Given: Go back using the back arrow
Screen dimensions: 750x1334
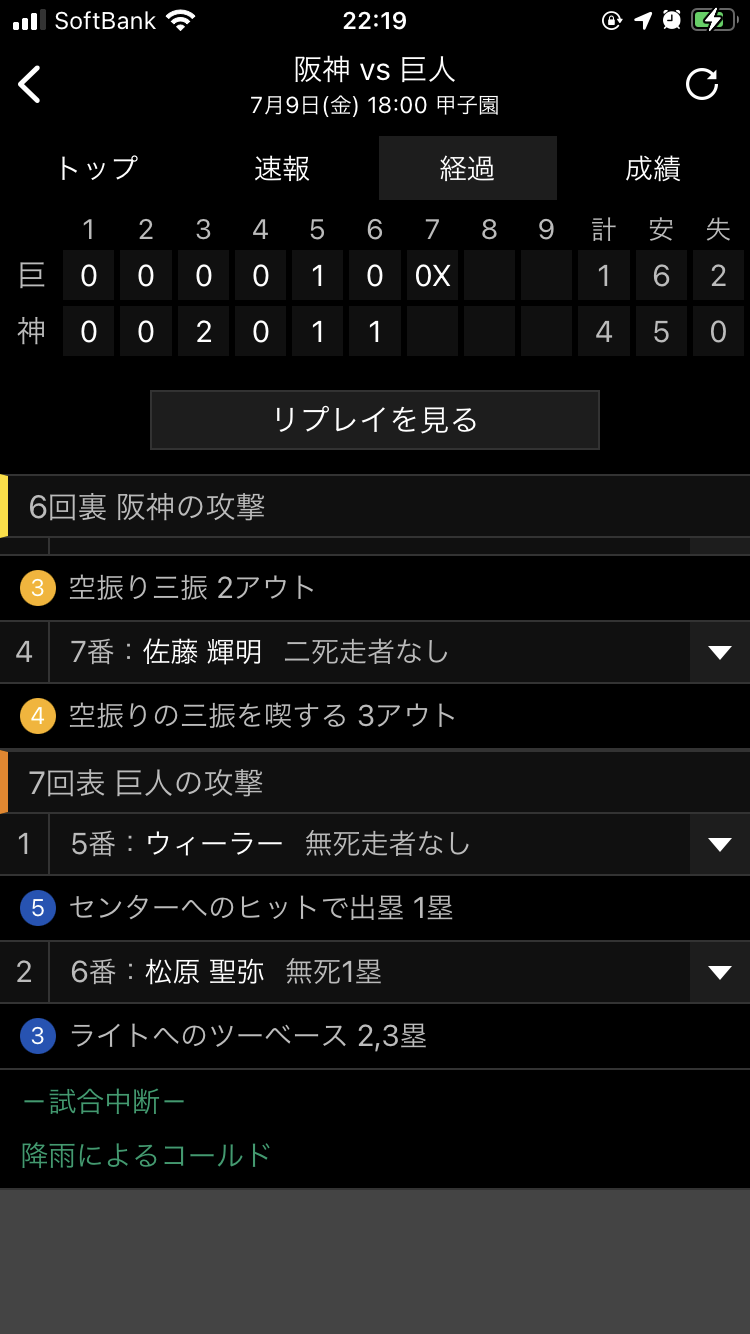Looking at the screenshot, I should [x=30, y=85].
